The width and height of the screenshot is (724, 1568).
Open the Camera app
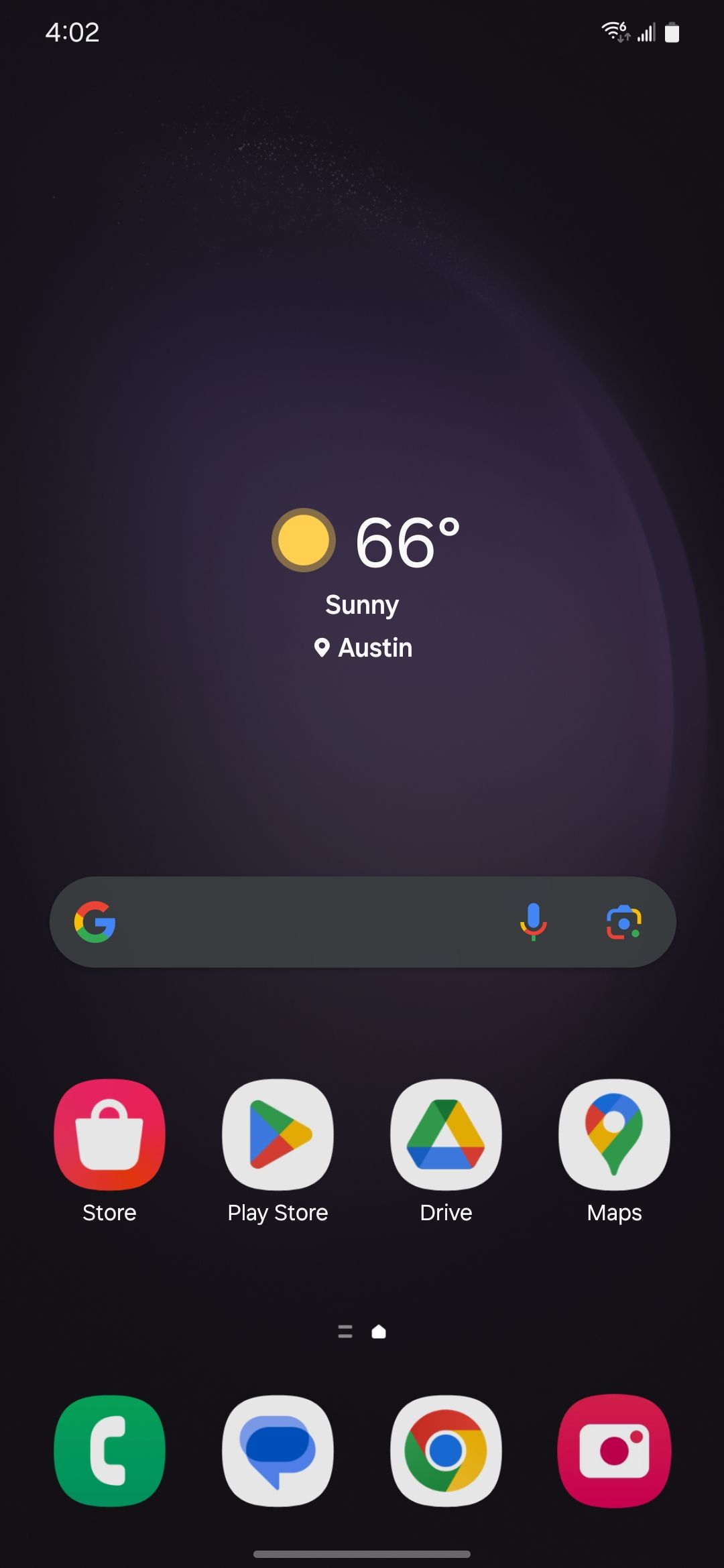point(614,1451)
